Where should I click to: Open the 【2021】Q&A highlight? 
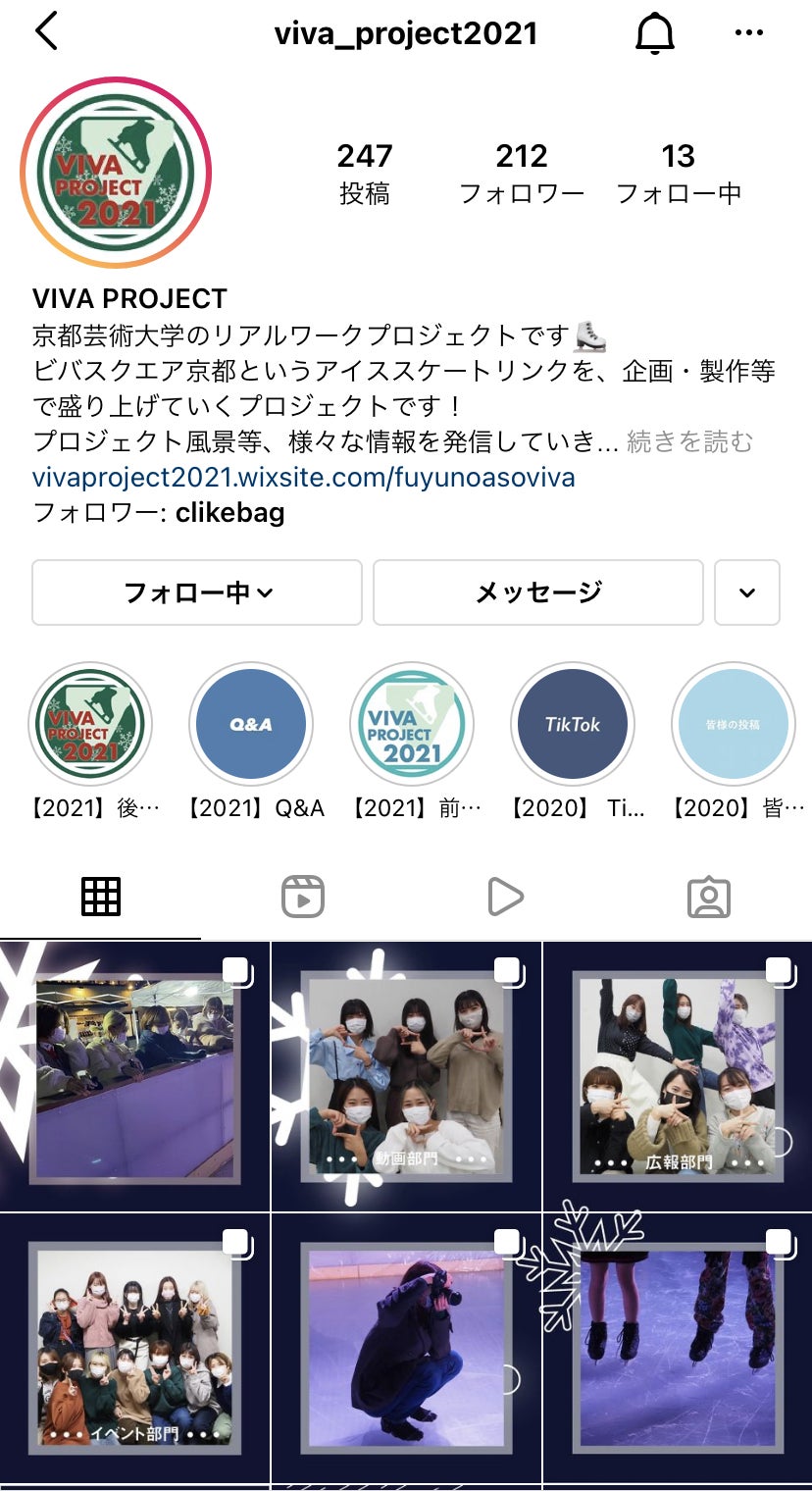[251, 726]
